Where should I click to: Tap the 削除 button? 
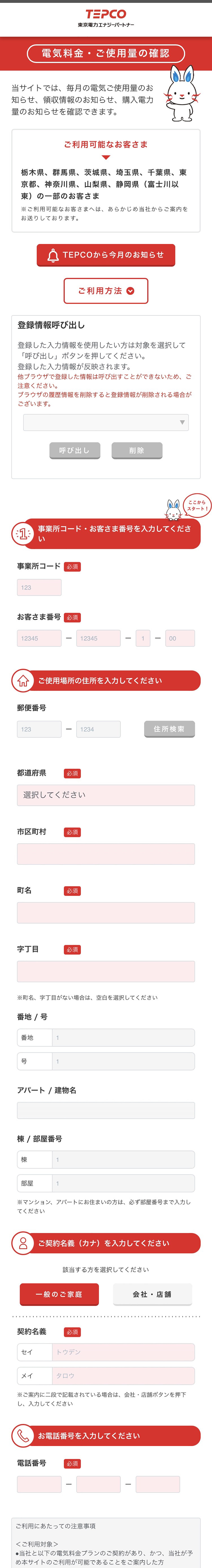pos(137,450)
